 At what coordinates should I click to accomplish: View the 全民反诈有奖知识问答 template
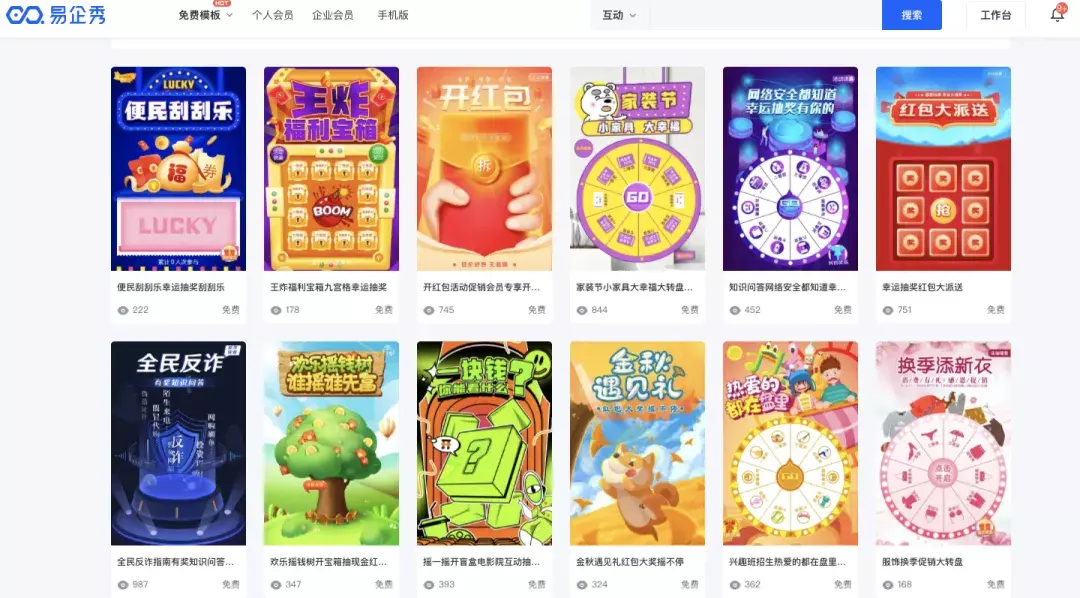(178, 443)
